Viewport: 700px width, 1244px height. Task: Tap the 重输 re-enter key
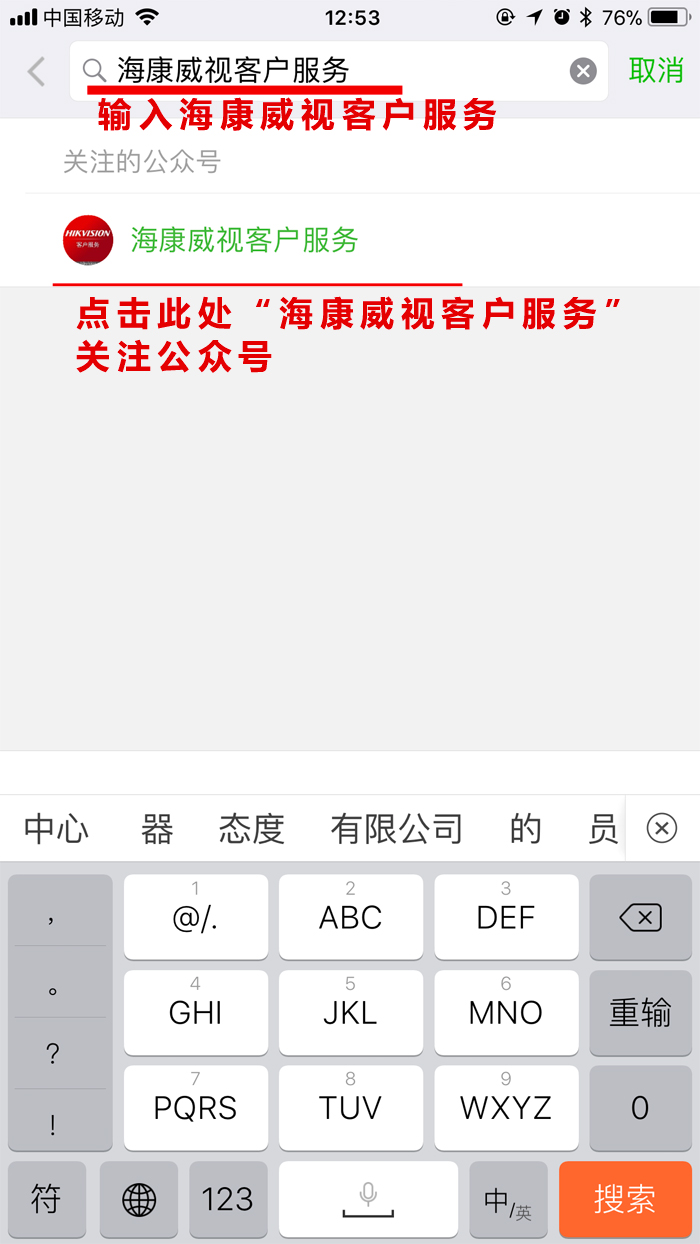pos(640,1012)
